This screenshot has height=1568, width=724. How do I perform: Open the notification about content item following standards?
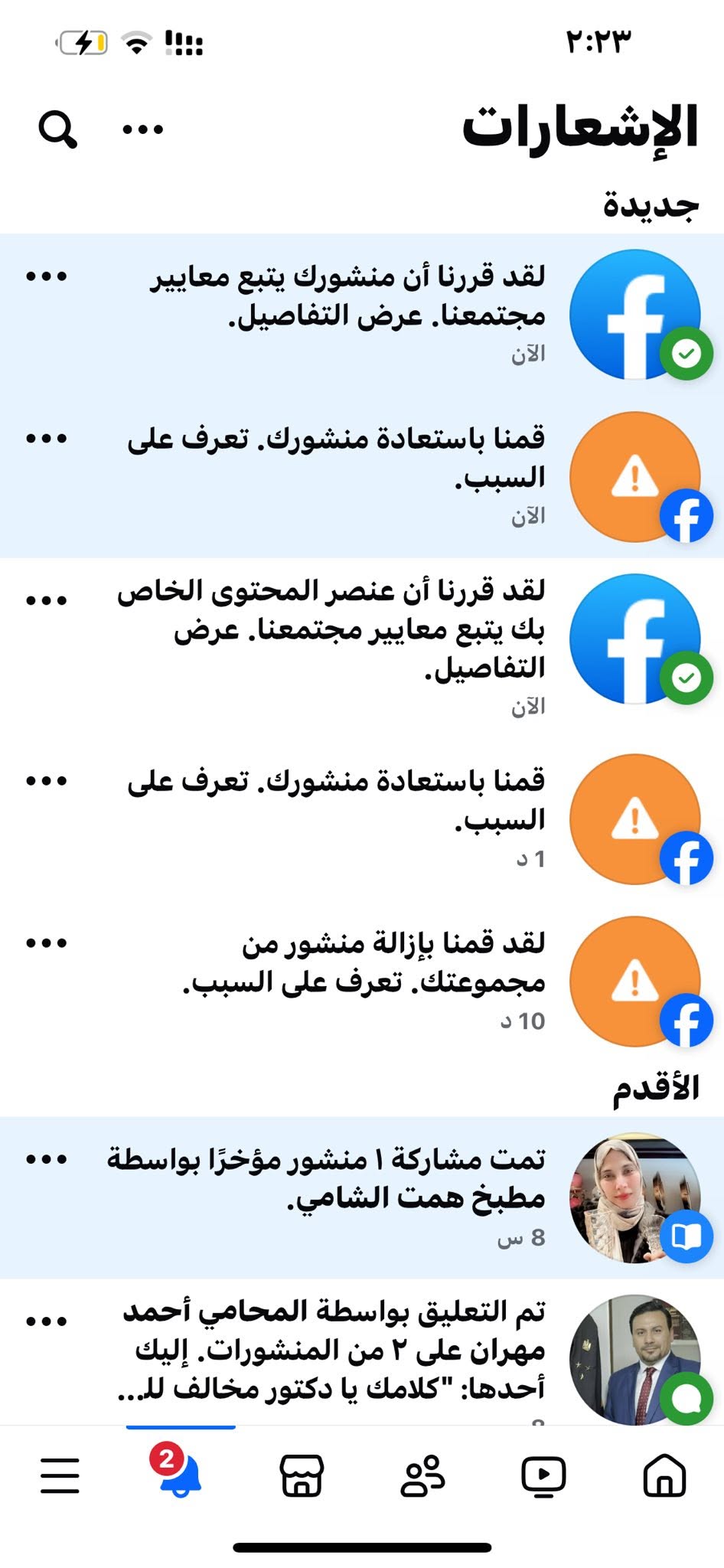(x=362, y=648)
